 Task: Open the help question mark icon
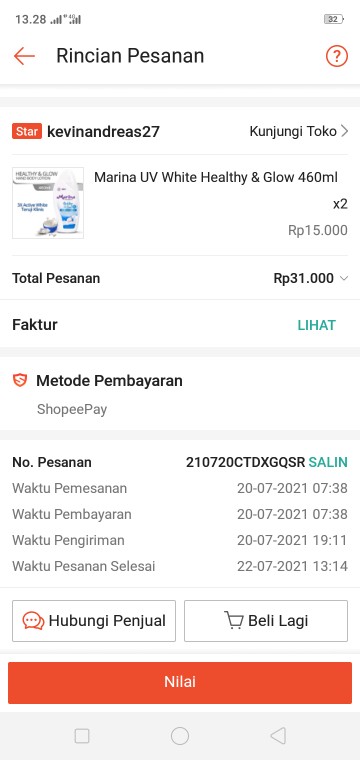[336, 56]
